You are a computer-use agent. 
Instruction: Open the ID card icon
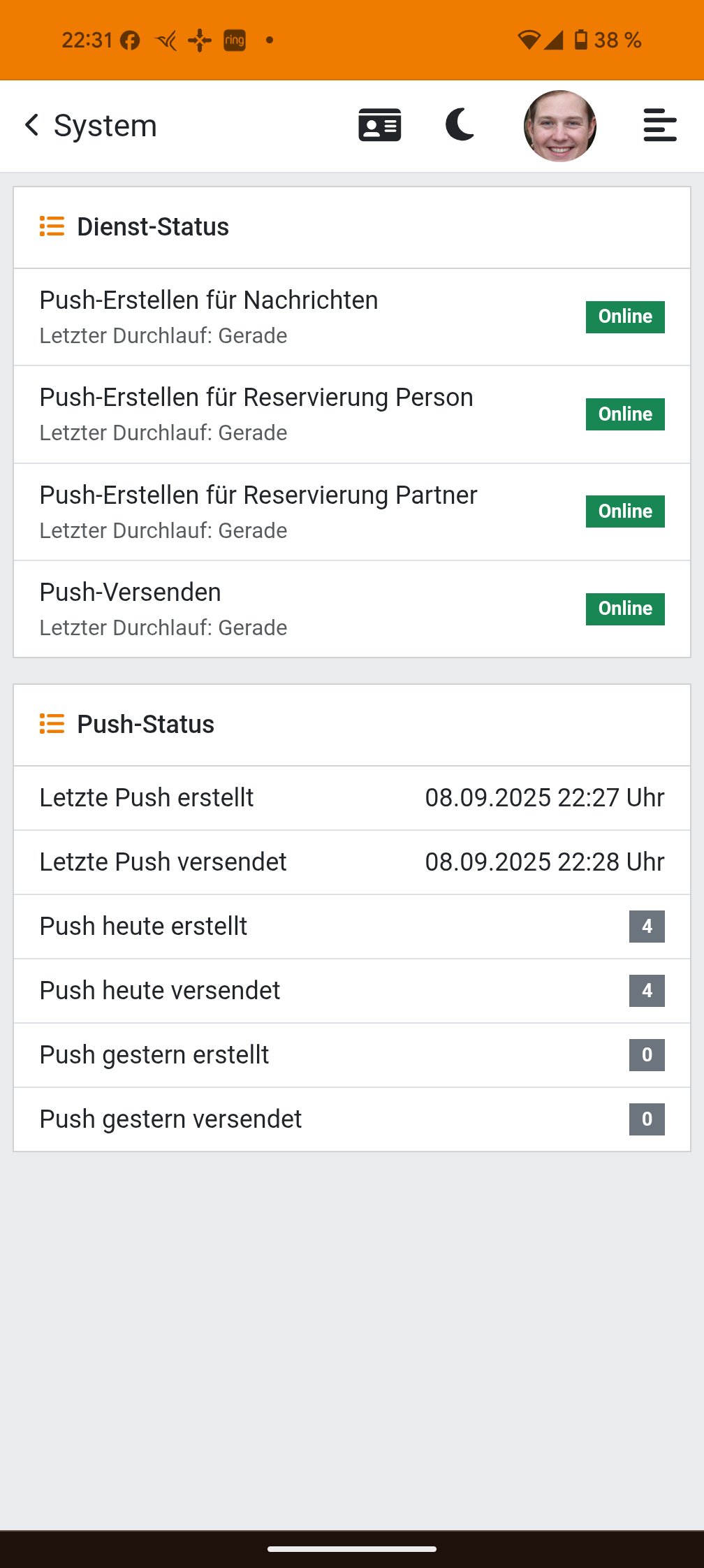[380, 126]
